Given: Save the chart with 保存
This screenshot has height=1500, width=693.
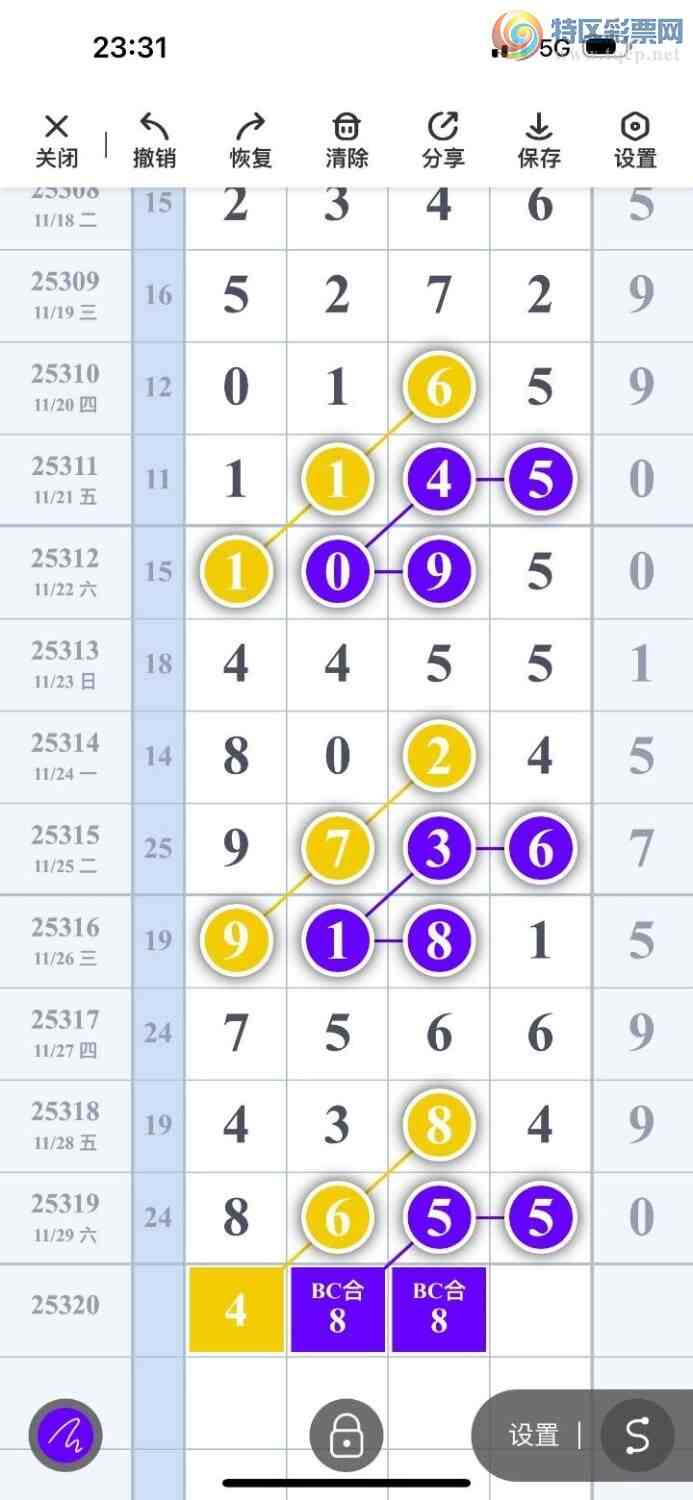Looking at the screenshot, I should tap(539, 140).
